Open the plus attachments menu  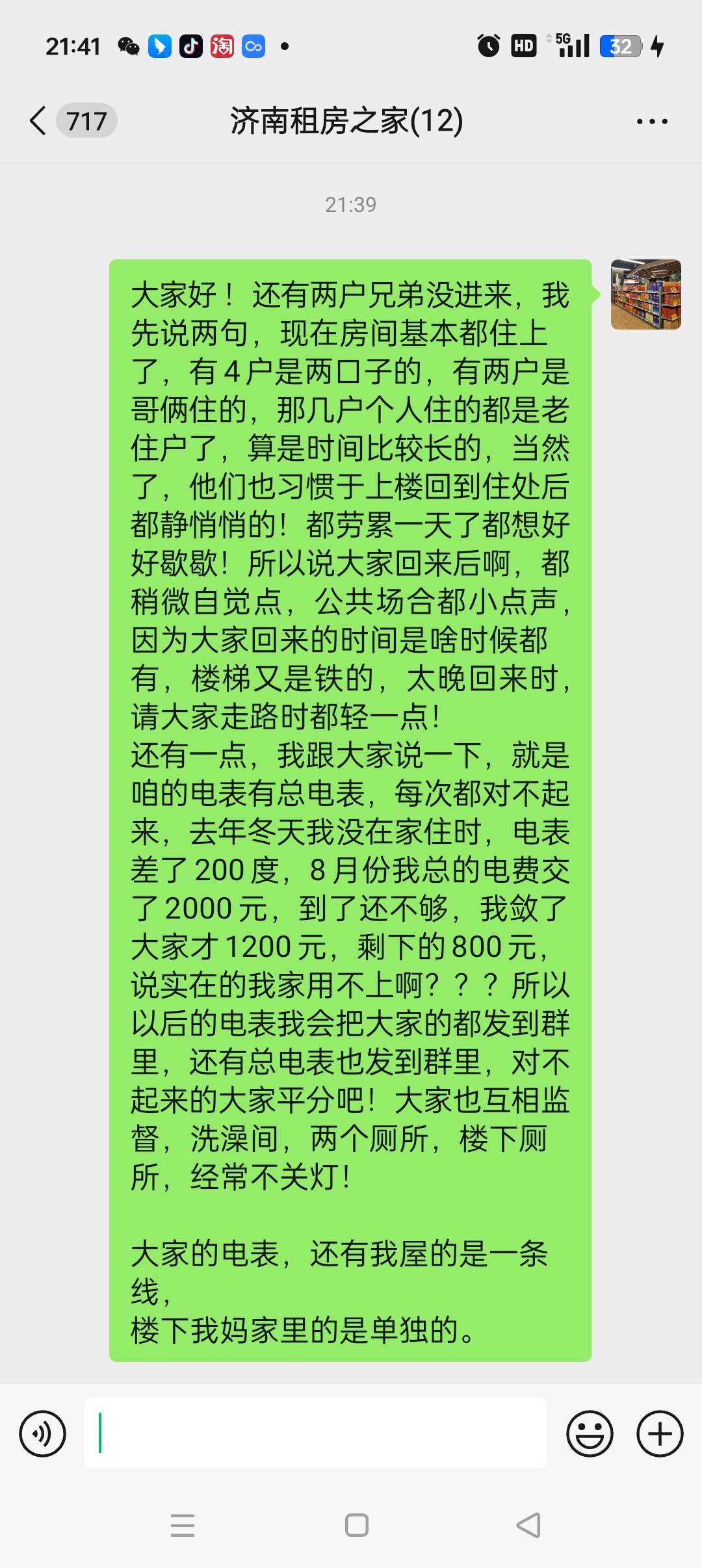tap(660, 1433)
